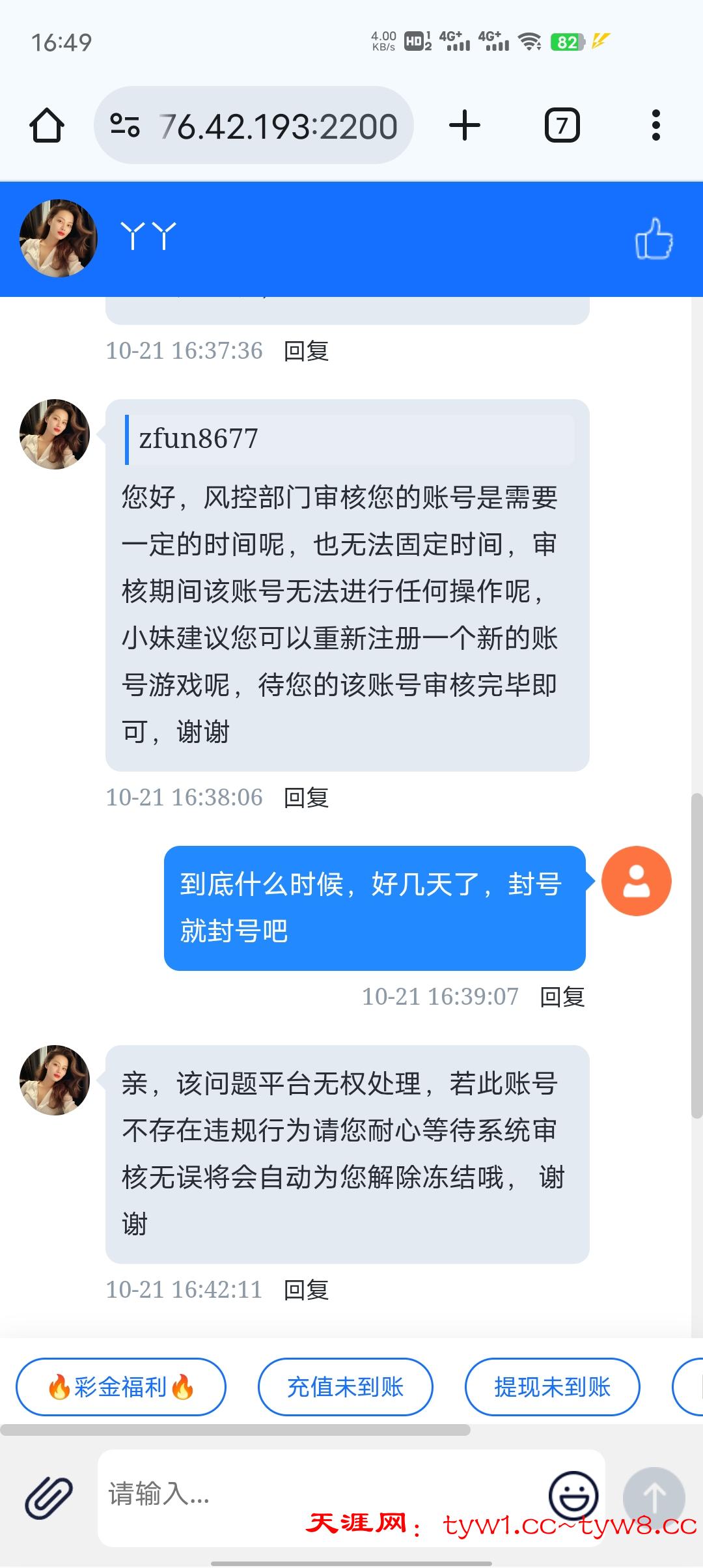Reply to the message sent at 16:38:06
Image resolution: width=703 pixels, height=1568 pixels.
306,798
